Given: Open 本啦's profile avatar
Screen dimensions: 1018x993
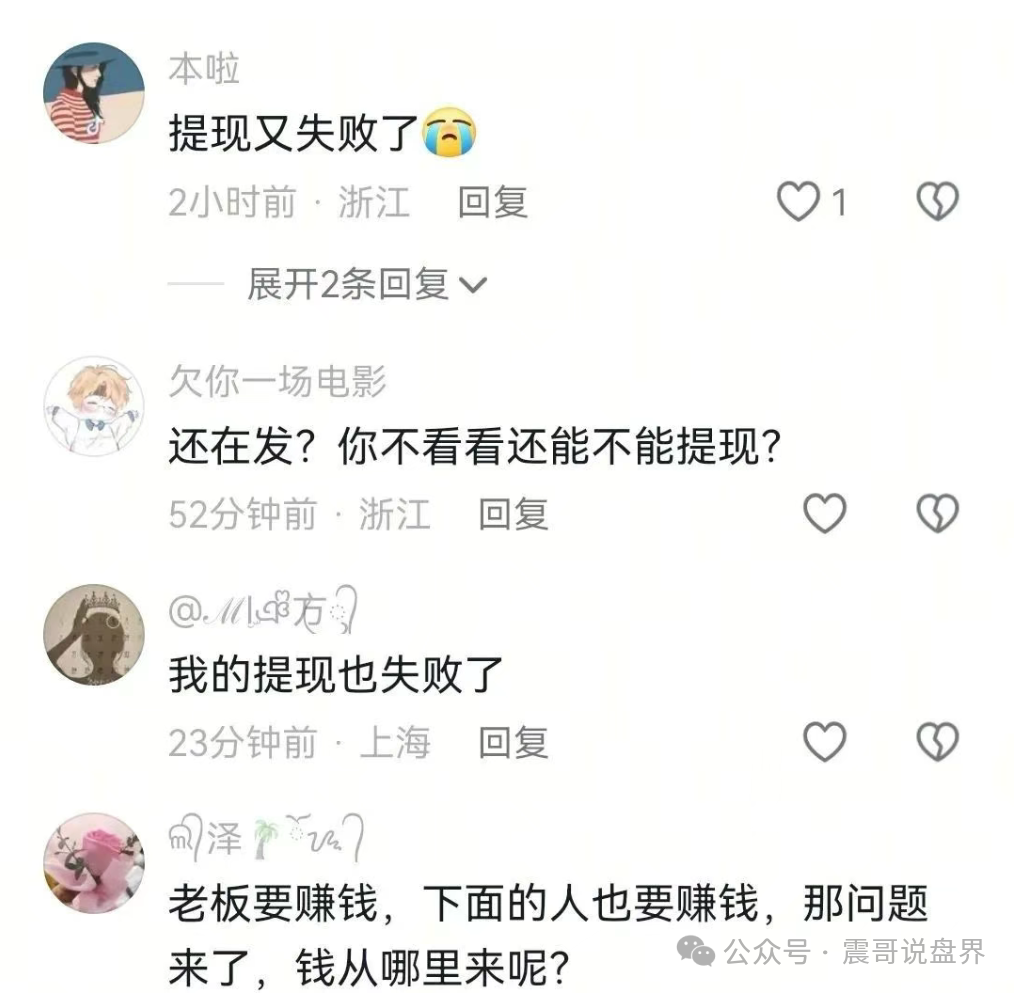Looking at the screenshot, I should (94, 94).
